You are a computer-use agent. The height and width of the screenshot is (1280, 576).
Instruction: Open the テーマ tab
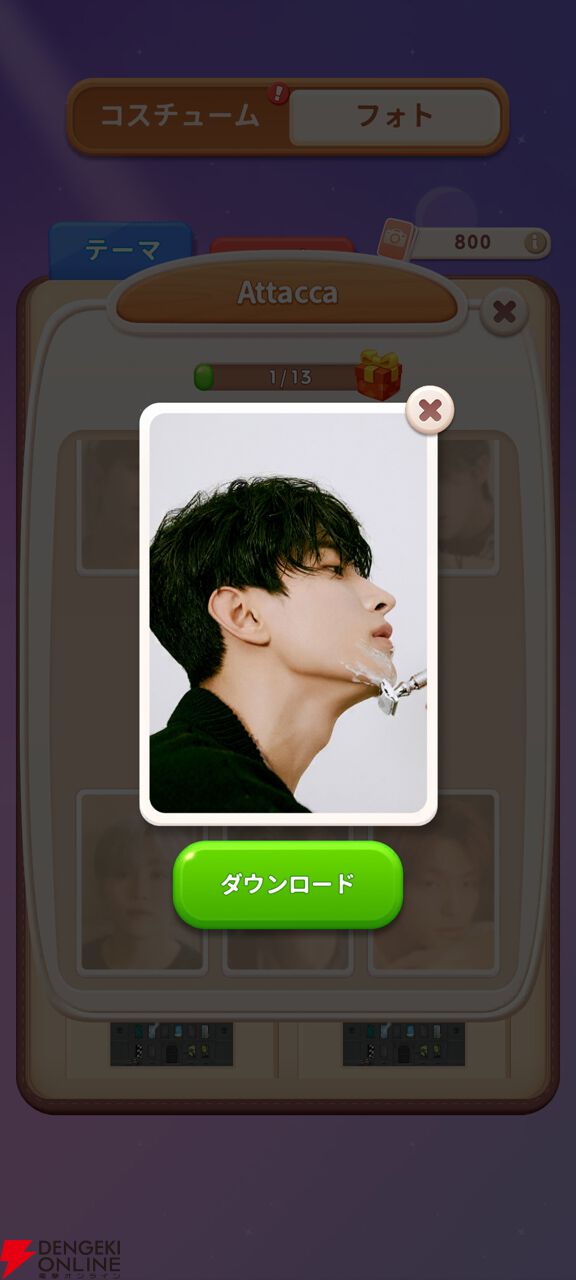pyautogui.click(x=121, y=250)
